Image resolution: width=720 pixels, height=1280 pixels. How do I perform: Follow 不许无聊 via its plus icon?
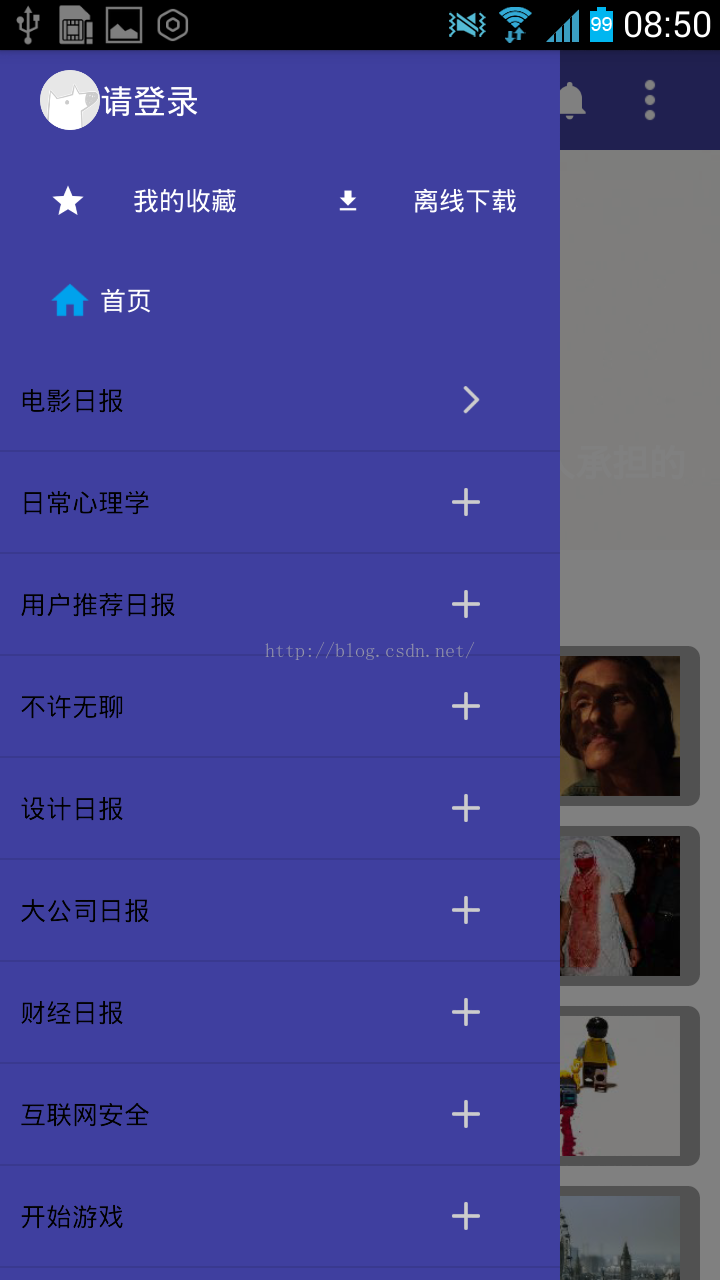click(466, 706)
